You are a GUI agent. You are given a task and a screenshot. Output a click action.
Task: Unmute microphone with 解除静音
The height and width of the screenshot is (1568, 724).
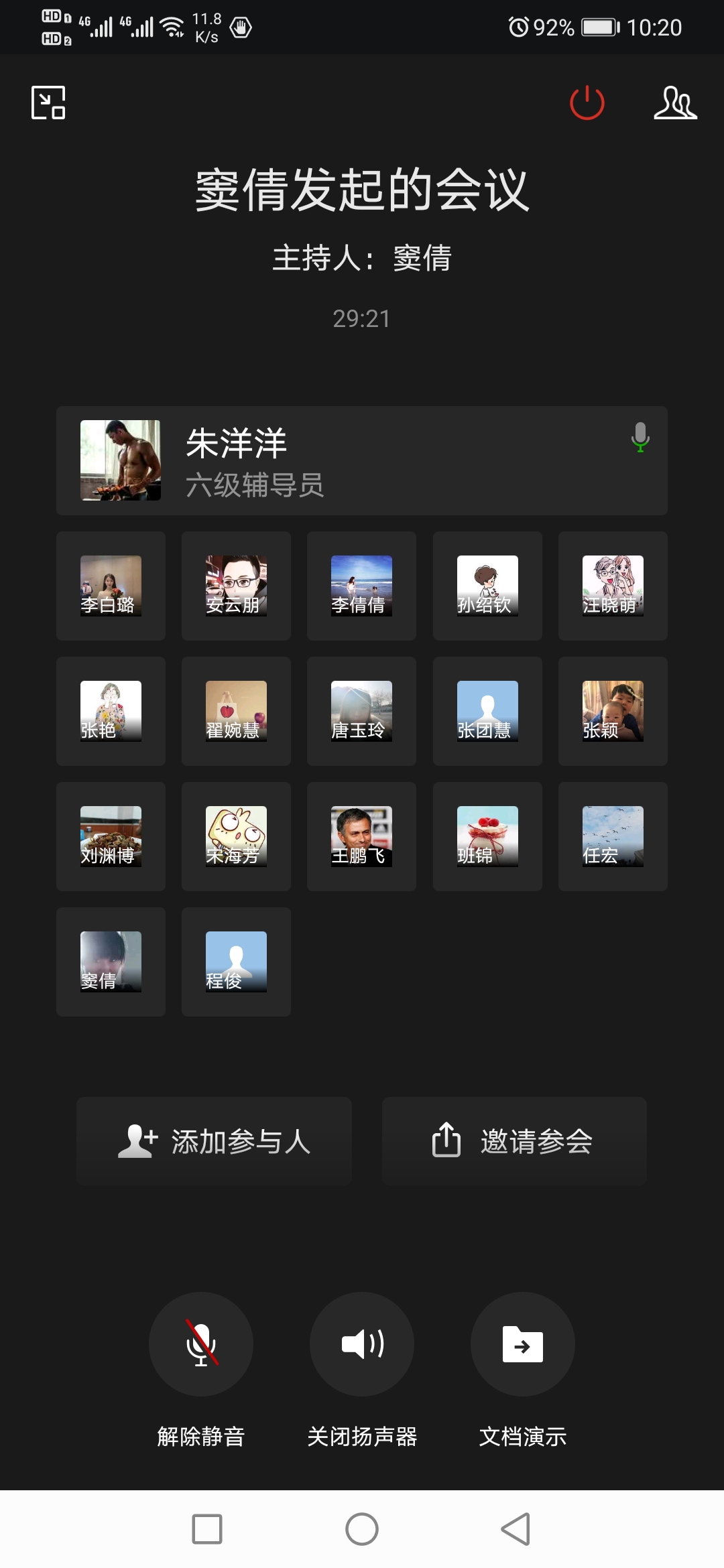point(200,1344)
